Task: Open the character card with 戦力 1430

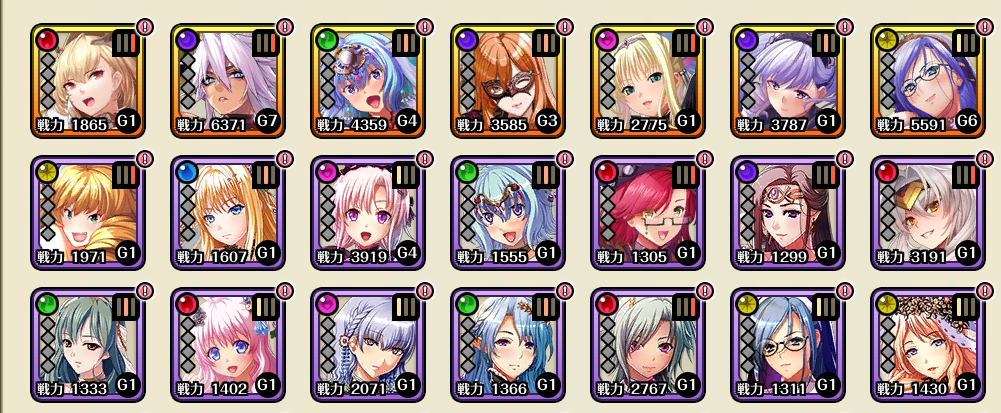Action: [x=928, y=345]
